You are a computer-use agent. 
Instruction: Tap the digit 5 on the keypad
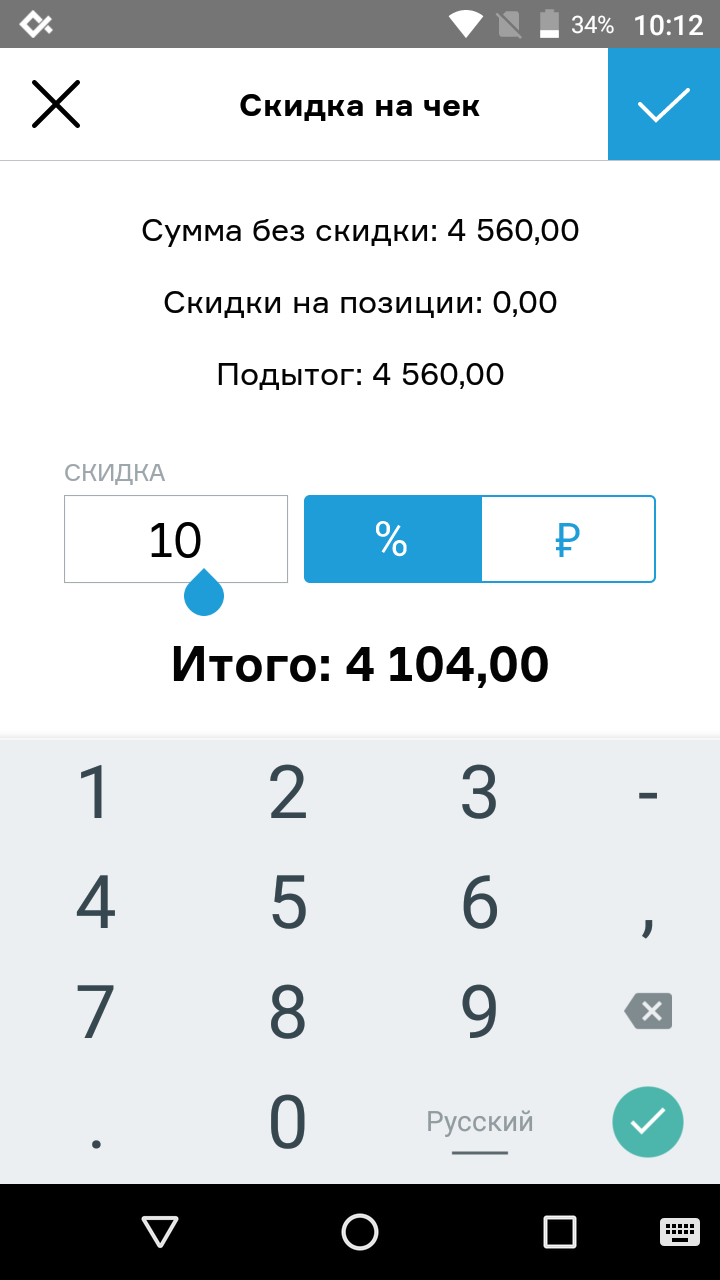pos(287,905)
